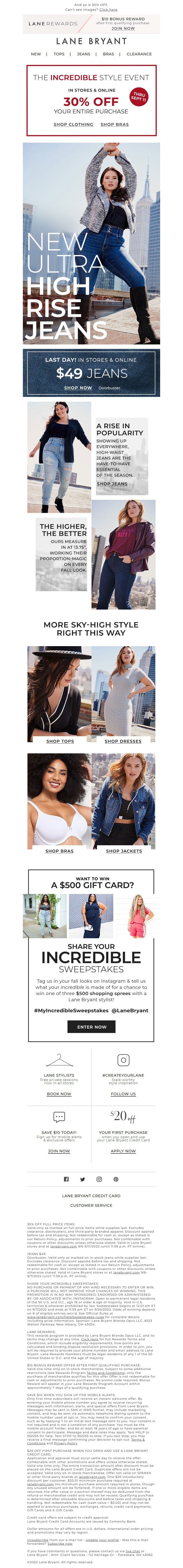Open the CLEARANCE section

click(x=139, y=54)
